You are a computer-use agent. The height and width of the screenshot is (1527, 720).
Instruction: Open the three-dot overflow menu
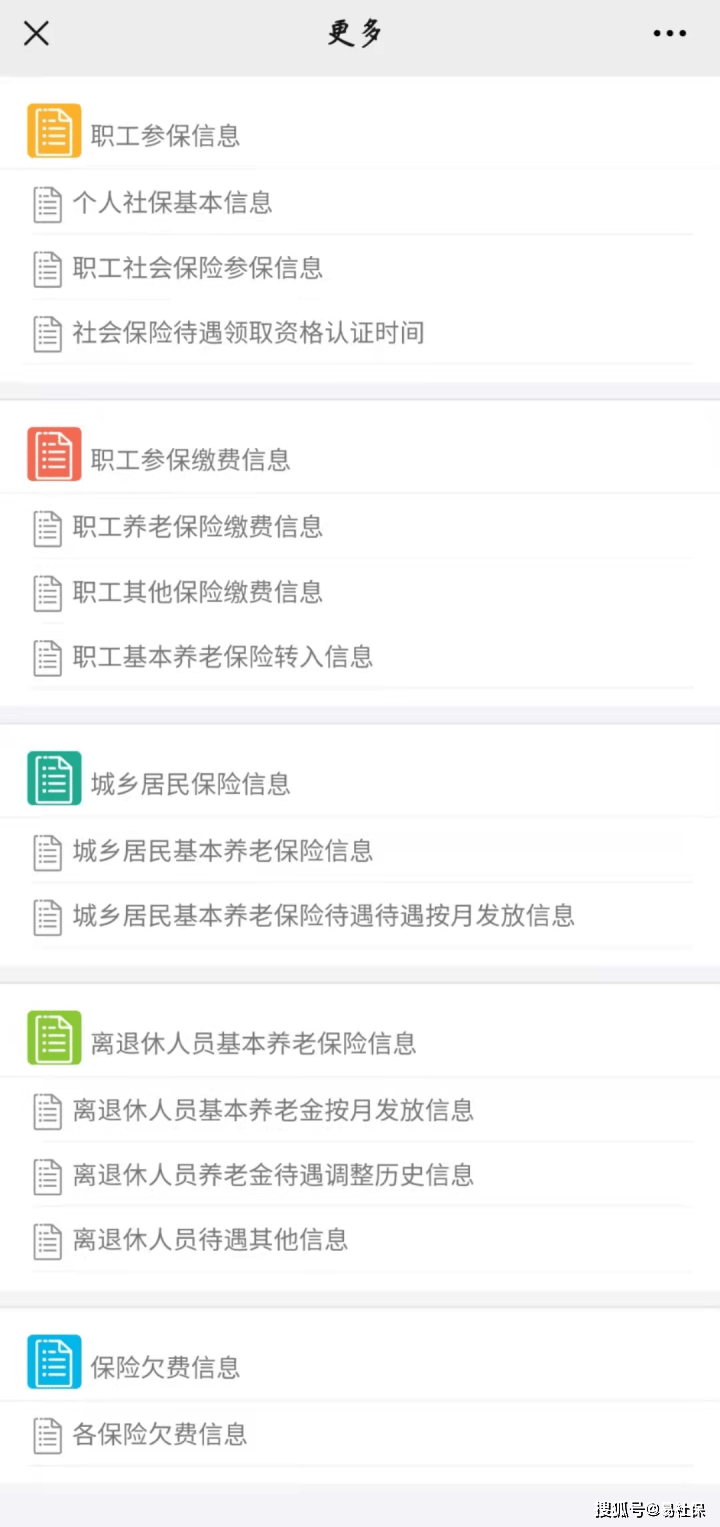coord(669,34)
